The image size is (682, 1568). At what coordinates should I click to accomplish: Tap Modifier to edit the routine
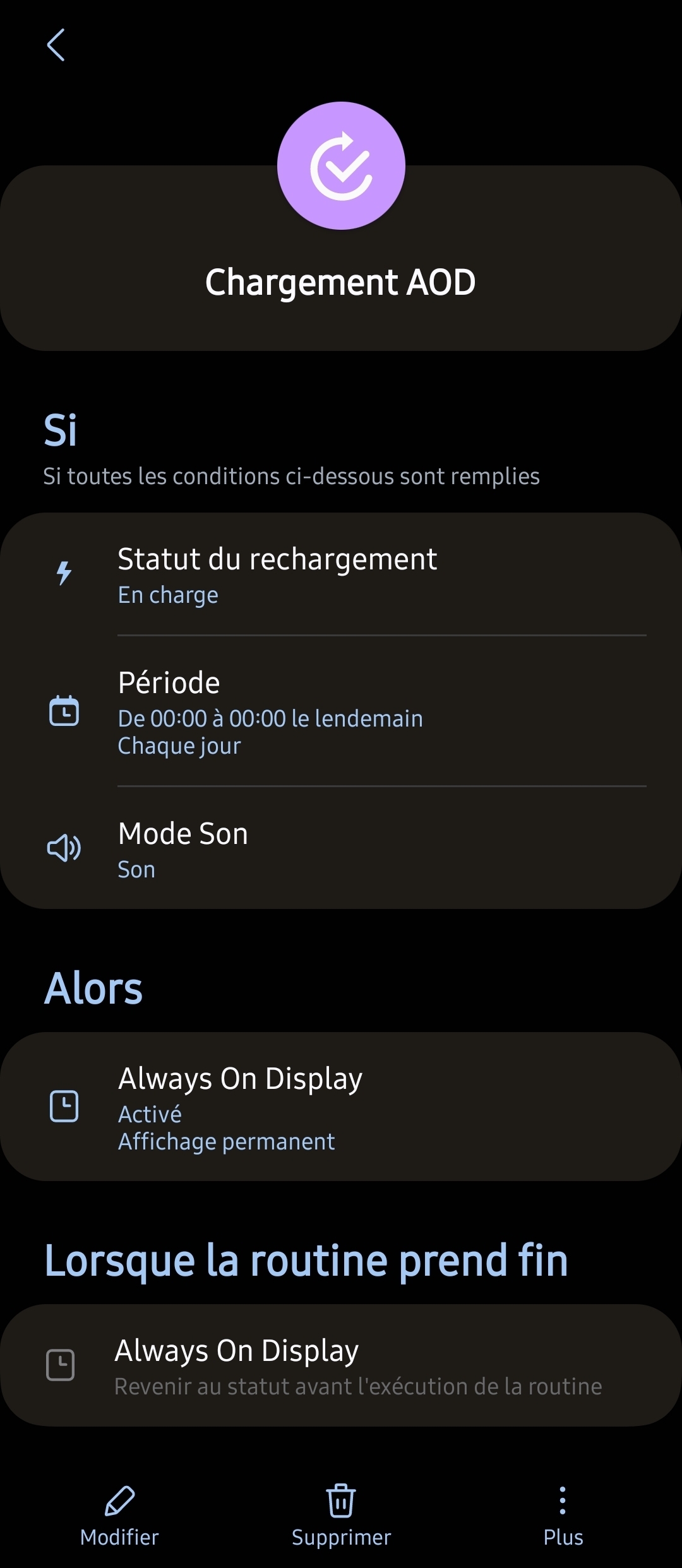click(x=119, y=1515)
